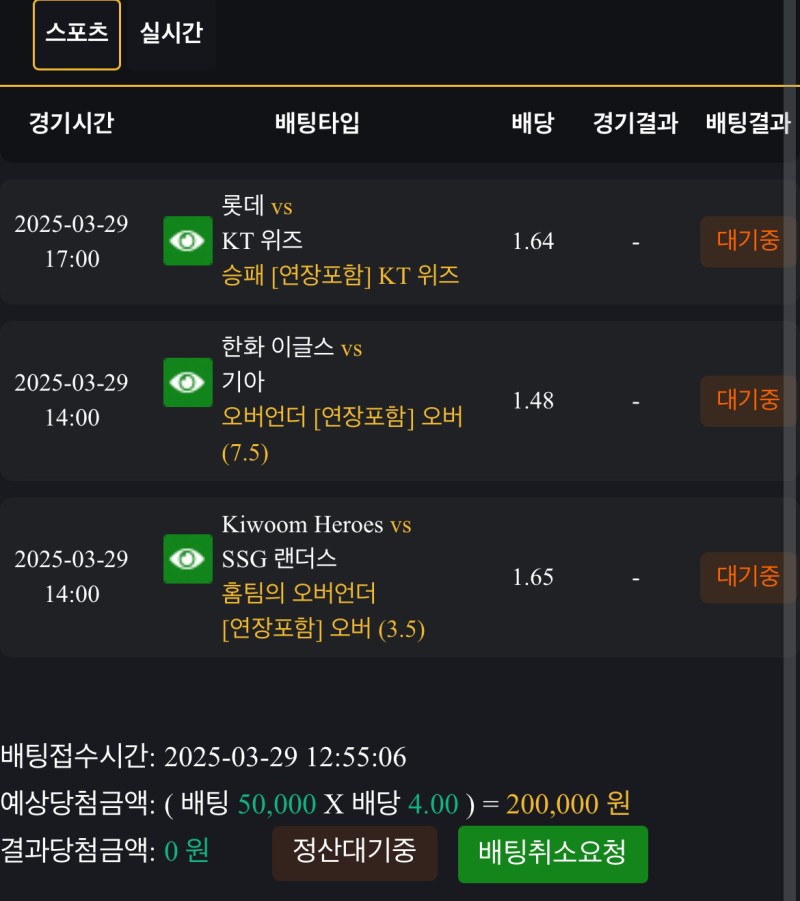The image size is (800, 901).
Task: Tap the eye icon for Kiwoom Heroes match
Action: (x=188, y=559)
